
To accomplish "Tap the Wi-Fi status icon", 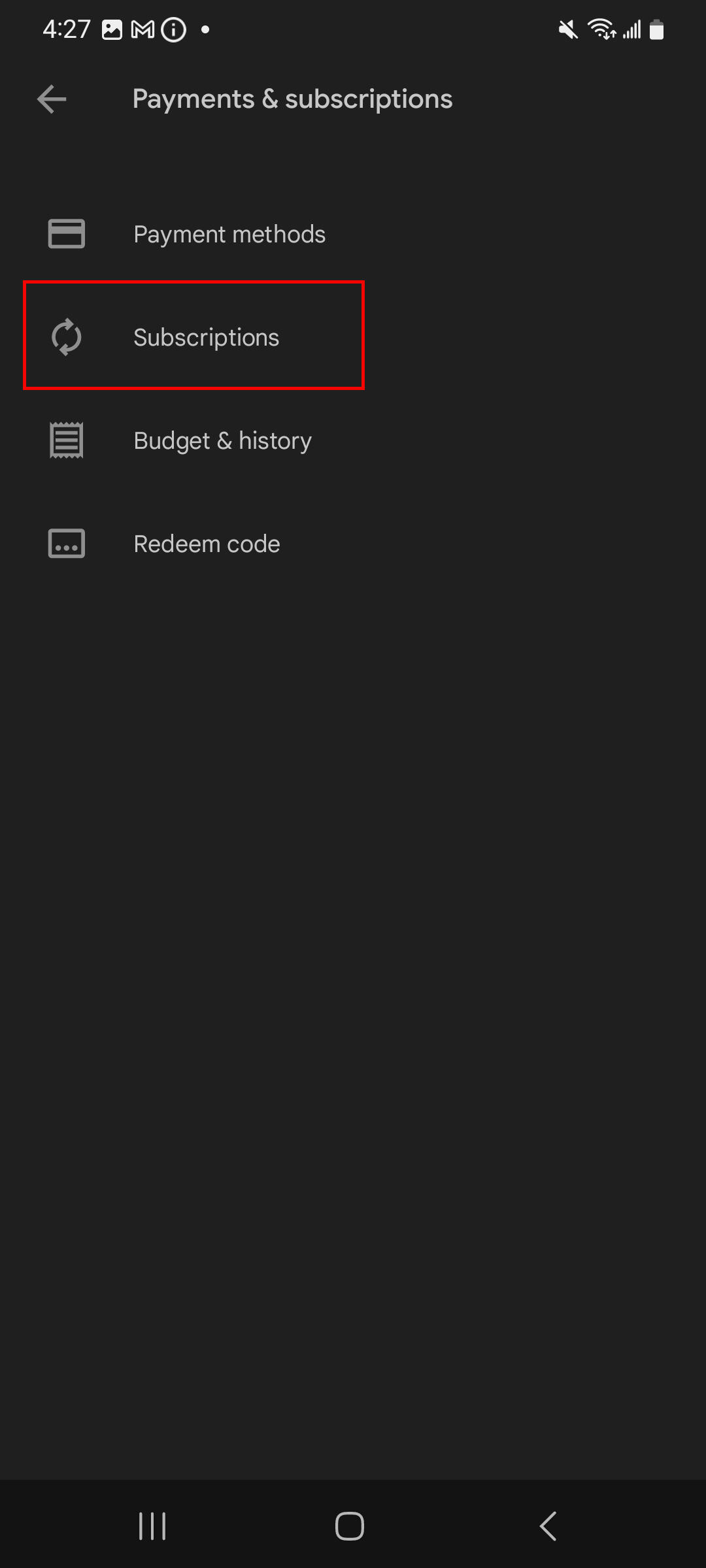I will (x=601, y=29).
